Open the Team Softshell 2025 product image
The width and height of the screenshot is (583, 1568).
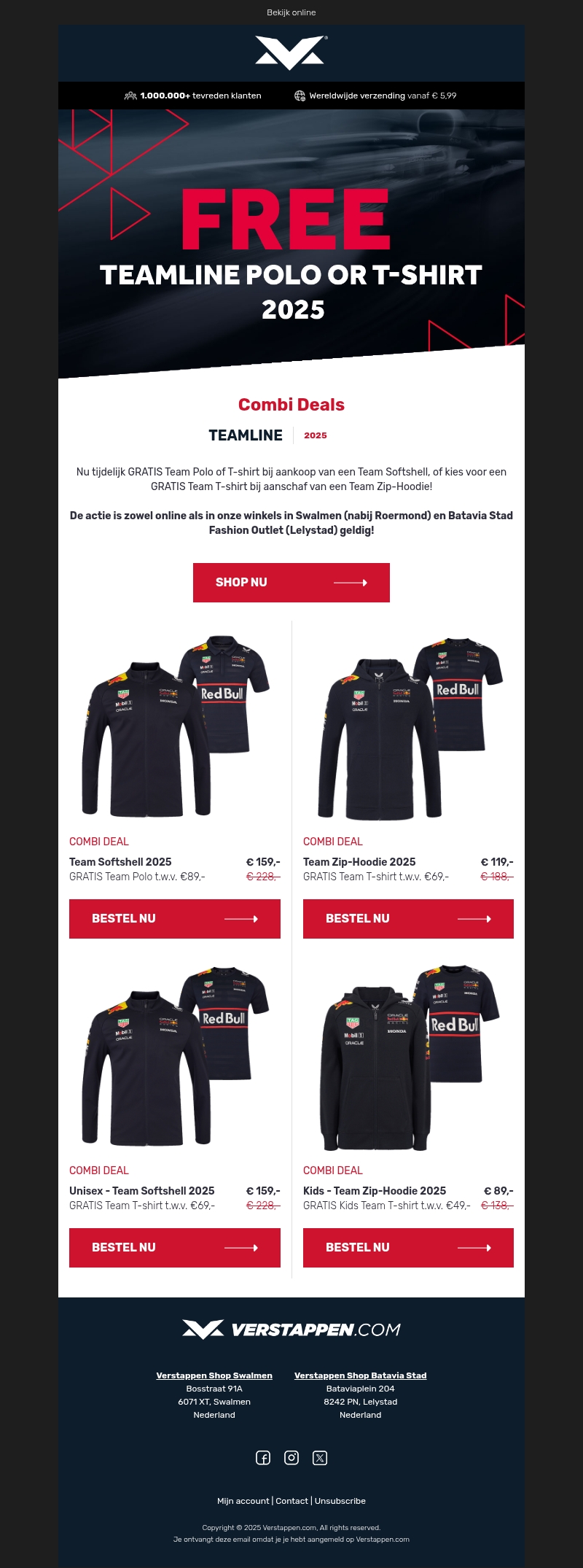click(175, 727)
